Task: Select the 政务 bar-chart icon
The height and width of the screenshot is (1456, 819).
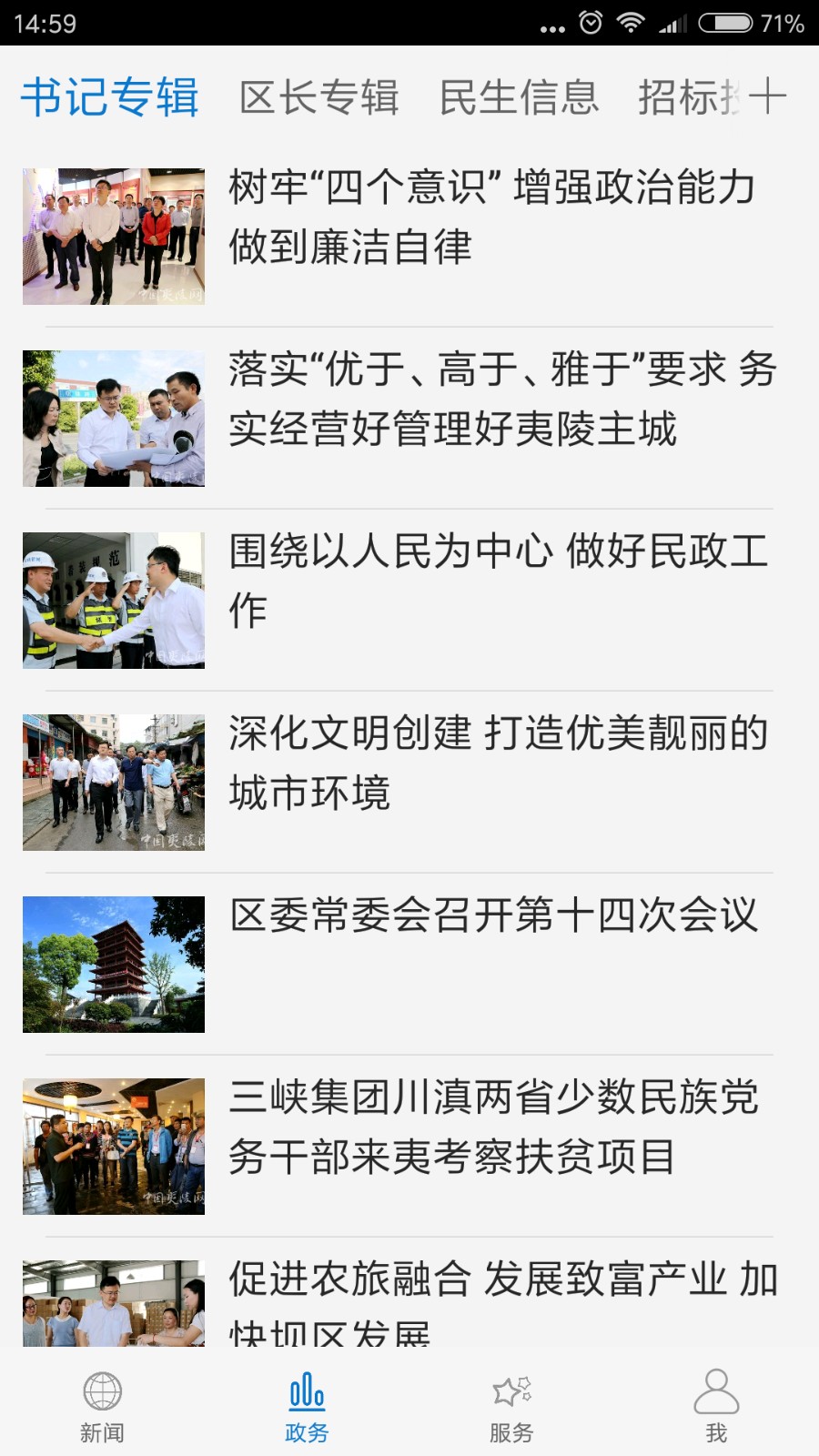Action: 307,1401
